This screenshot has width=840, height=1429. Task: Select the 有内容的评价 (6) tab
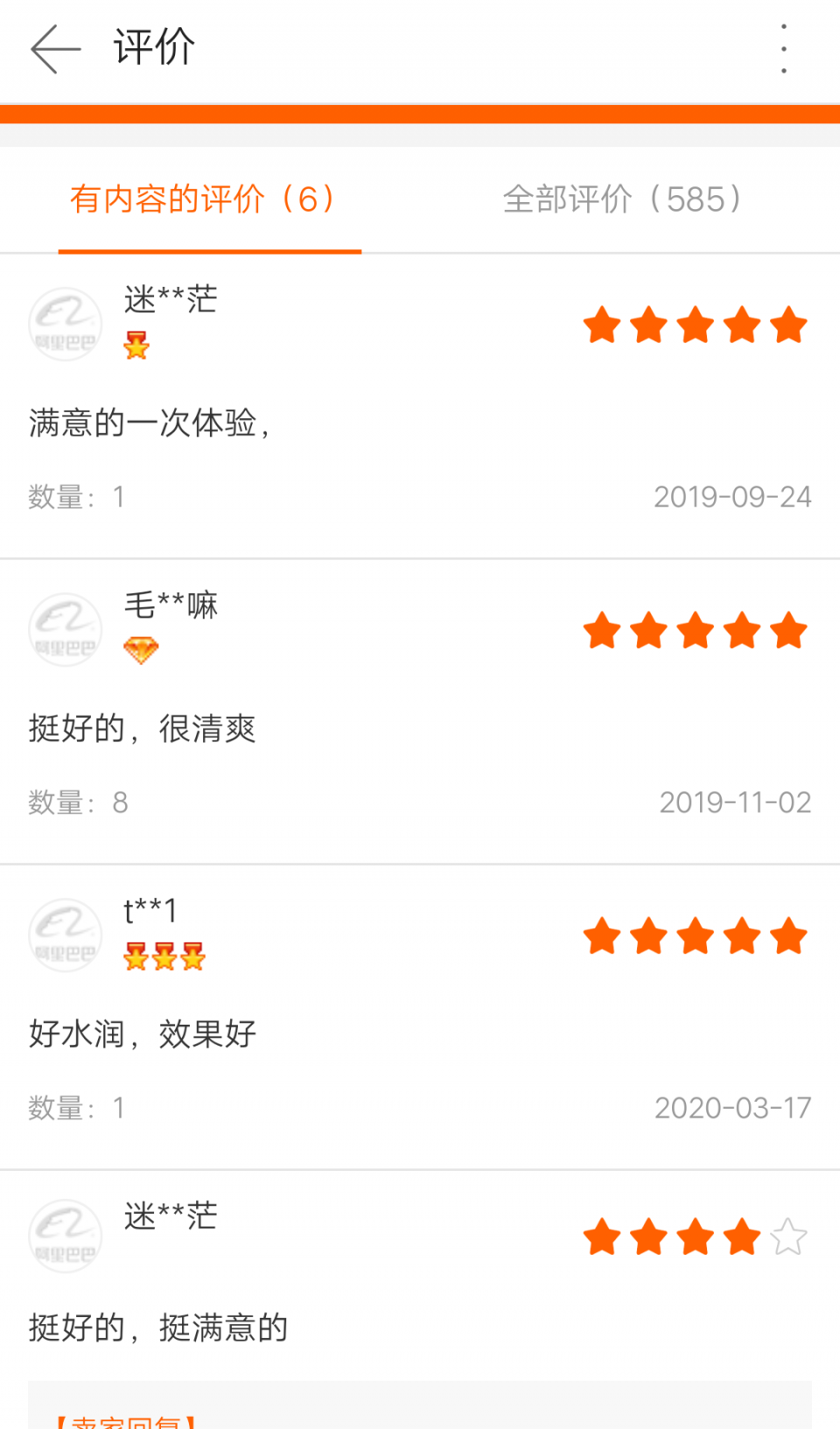coord(209,200)
